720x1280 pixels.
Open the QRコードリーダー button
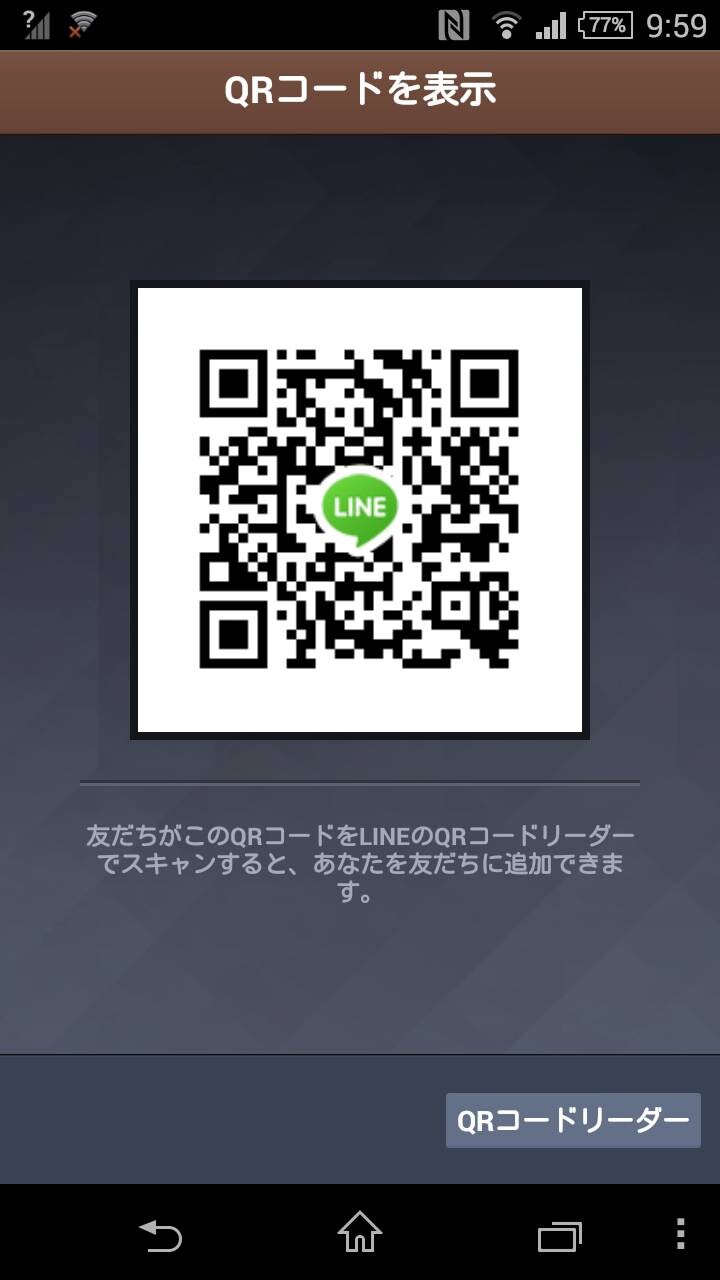[x=573, y=1120]
